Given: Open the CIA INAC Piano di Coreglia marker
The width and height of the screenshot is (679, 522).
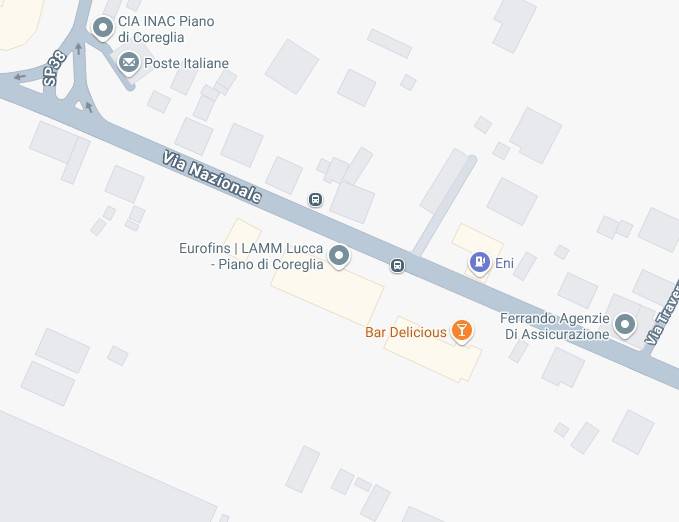Looking at the screenshot, I should (x=102, y=27).
